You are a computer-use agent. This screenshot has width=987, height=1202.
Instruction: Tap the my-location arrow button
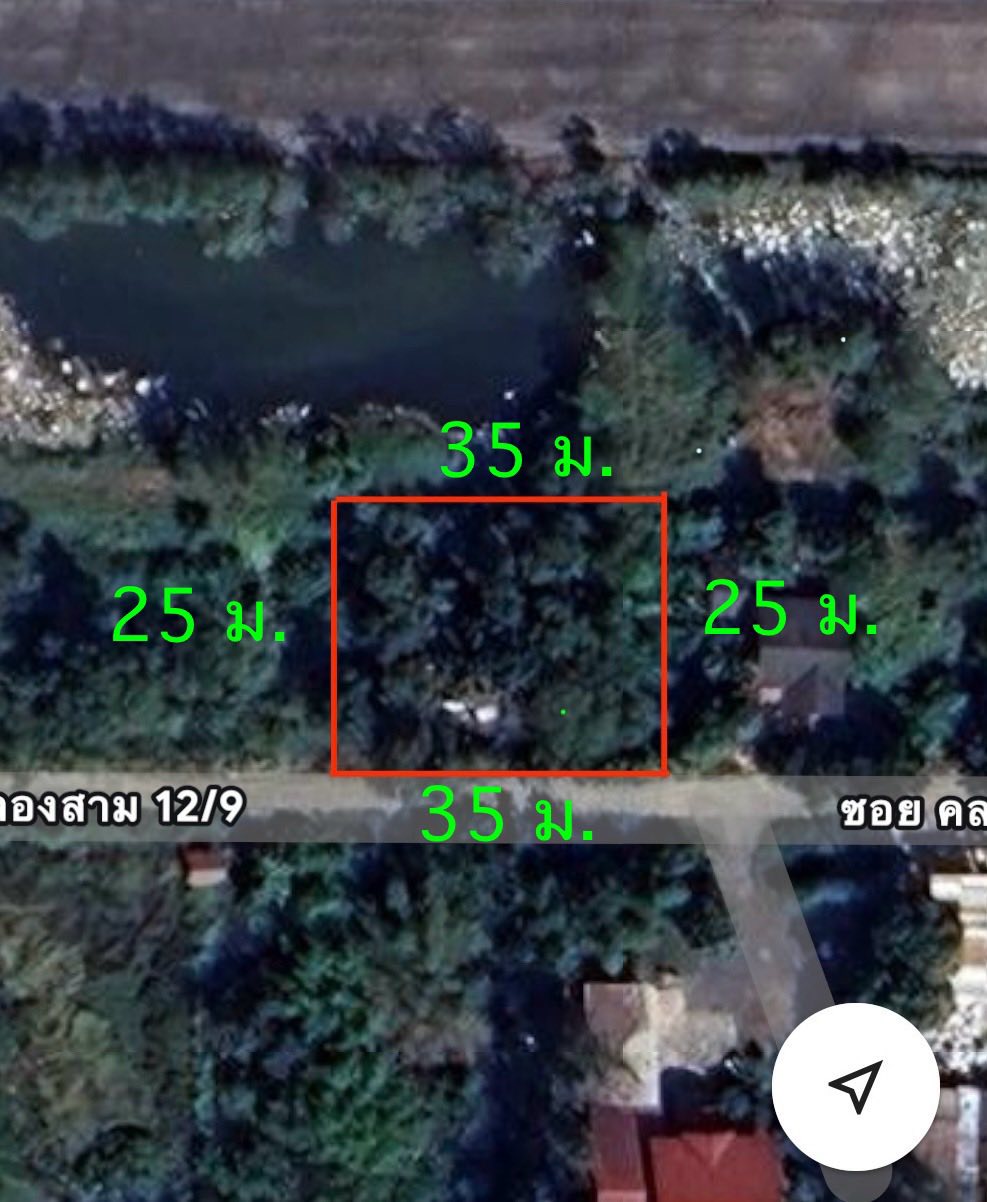tap(855, 1087)
